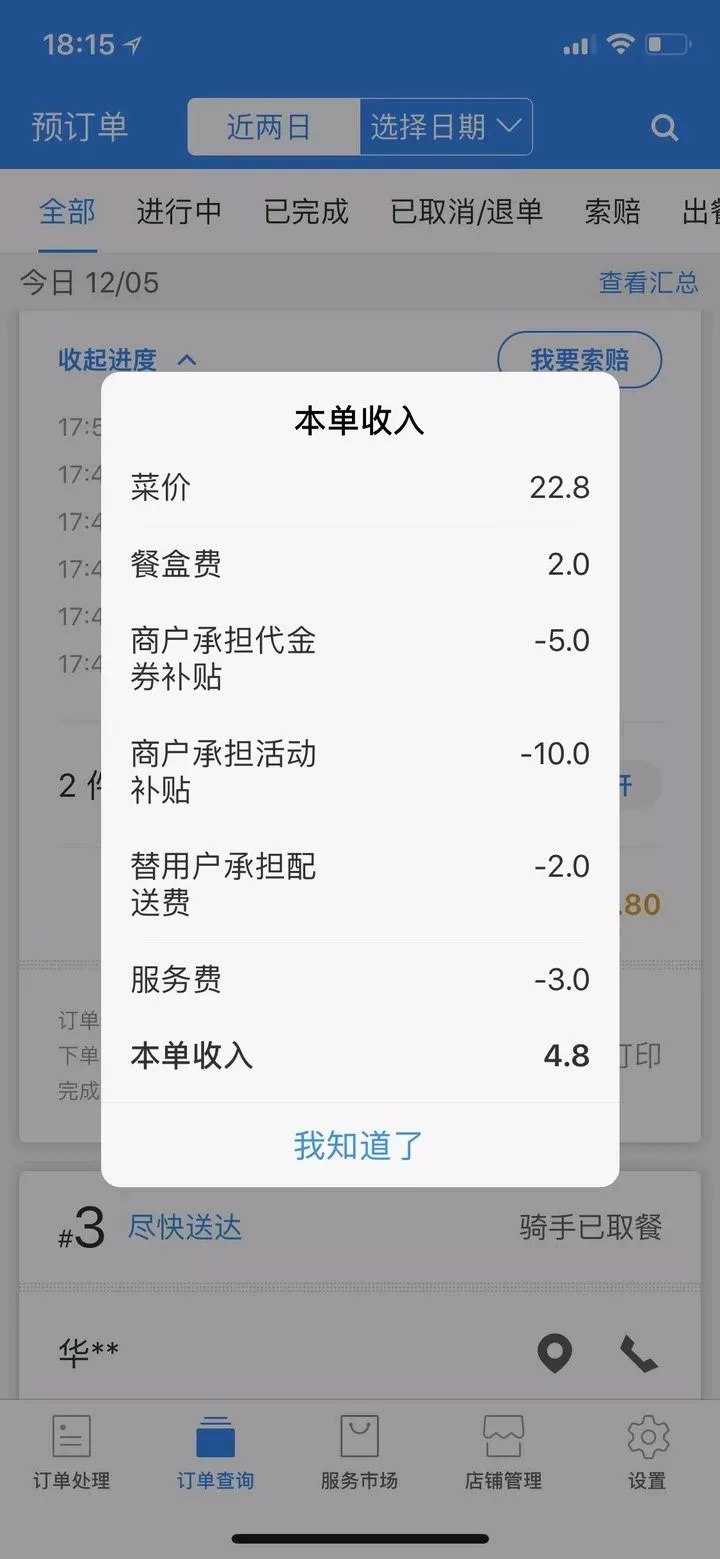Open the 查看汇总 summary link
Screen dimensions: 720x1559
pos(648,283)
